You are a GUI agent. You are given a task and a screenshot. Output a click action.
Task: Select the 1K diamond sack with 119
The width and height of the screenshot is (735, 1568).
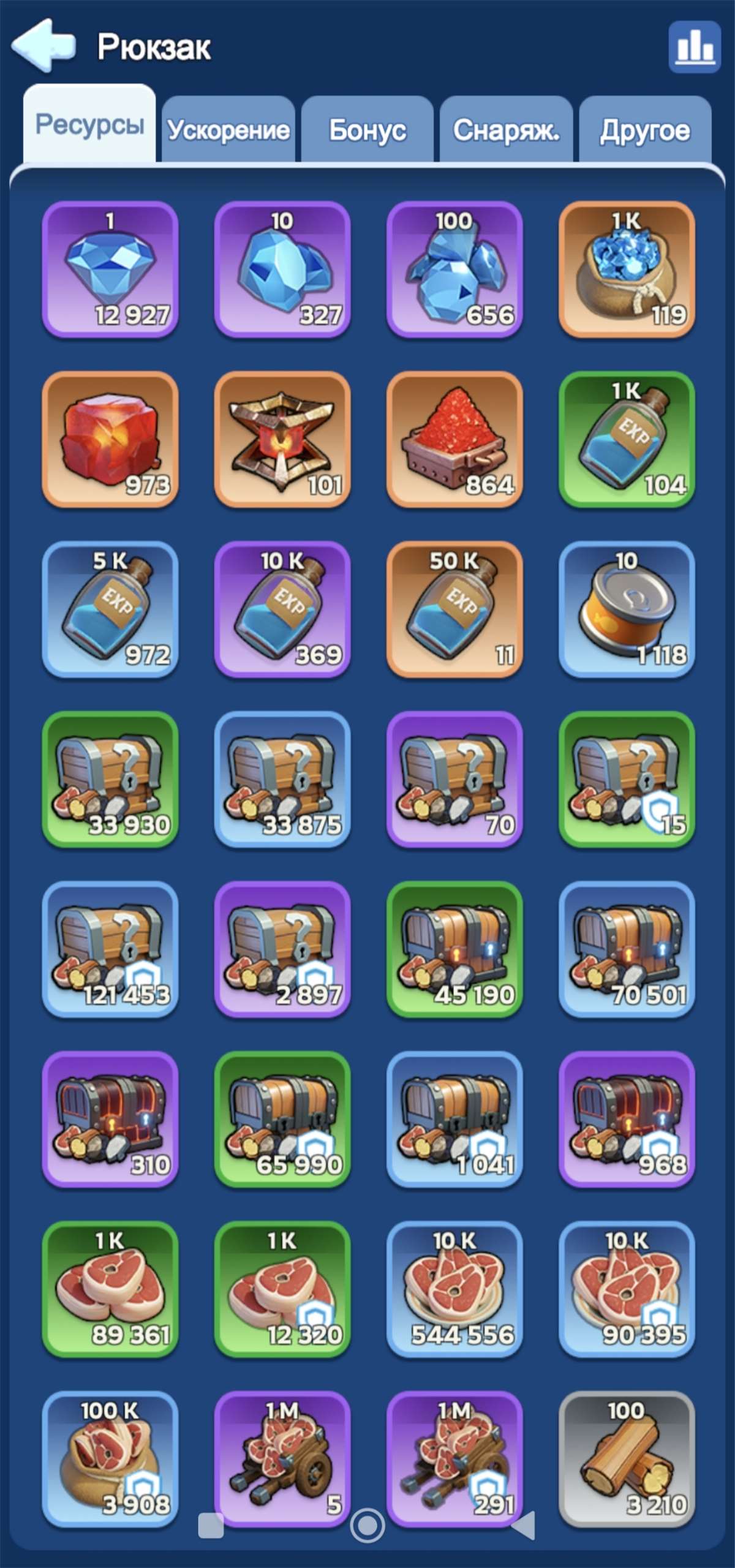[627, 269]
